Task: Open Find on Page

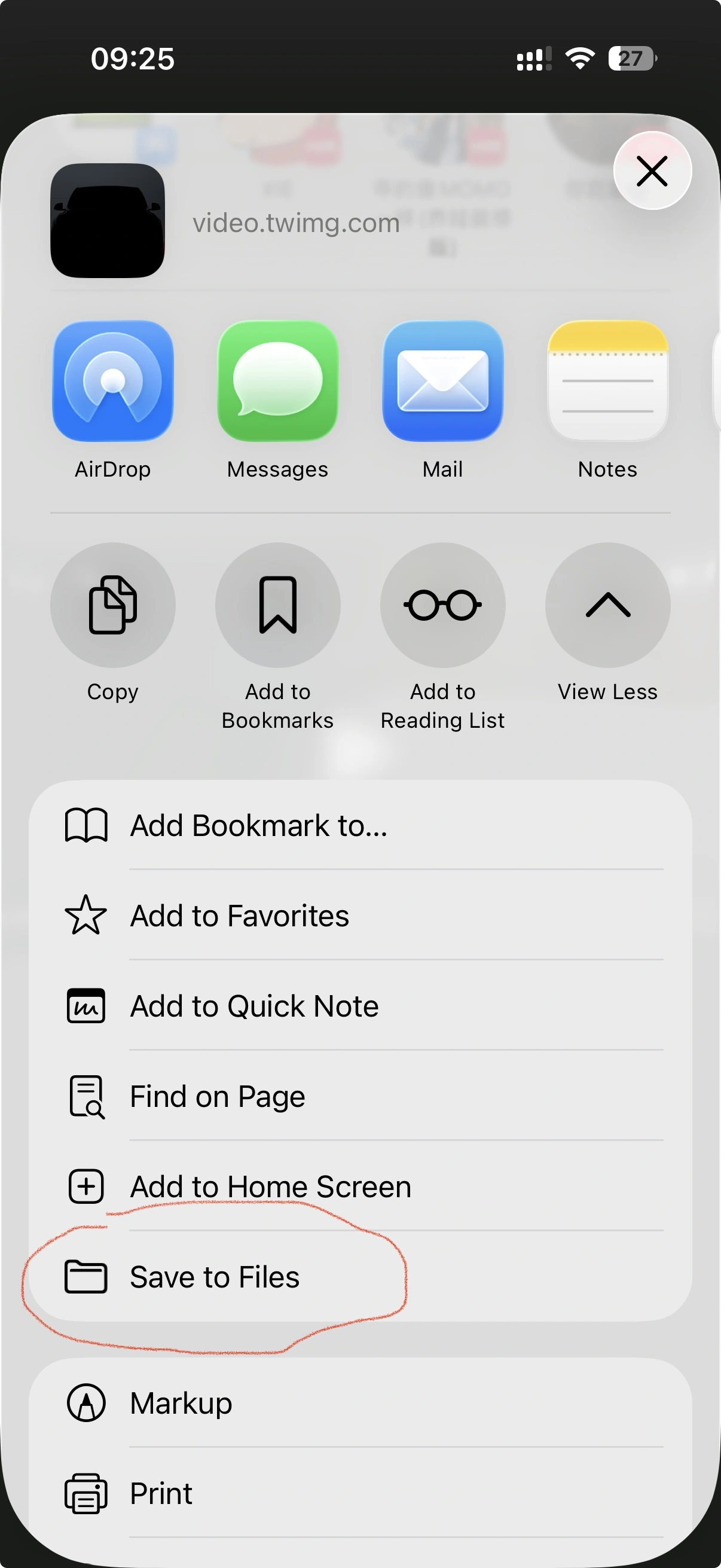Action: pyautogui.click(x=360, y=1096)
